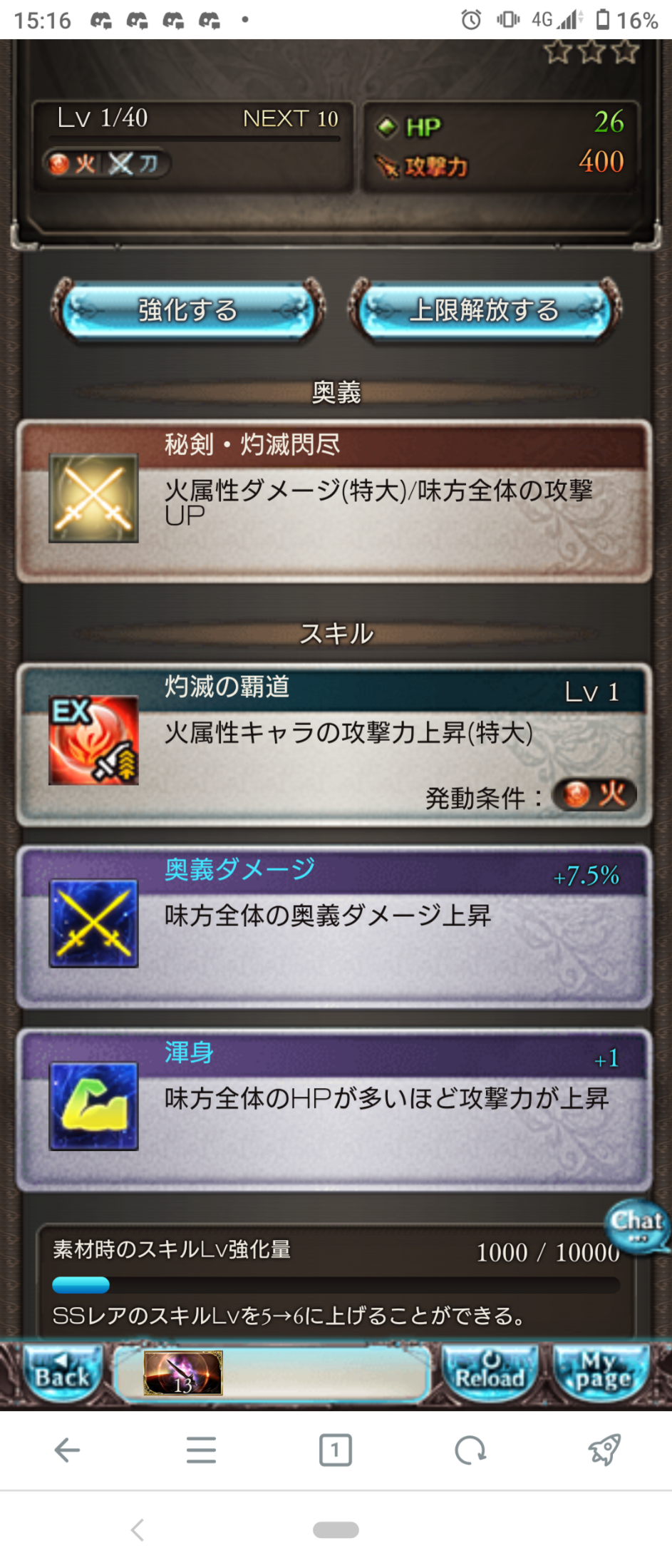Tap the 上限解放する uncap button
The width and height of the screenshot is (672, 1568).
click(x=484, y=311)
